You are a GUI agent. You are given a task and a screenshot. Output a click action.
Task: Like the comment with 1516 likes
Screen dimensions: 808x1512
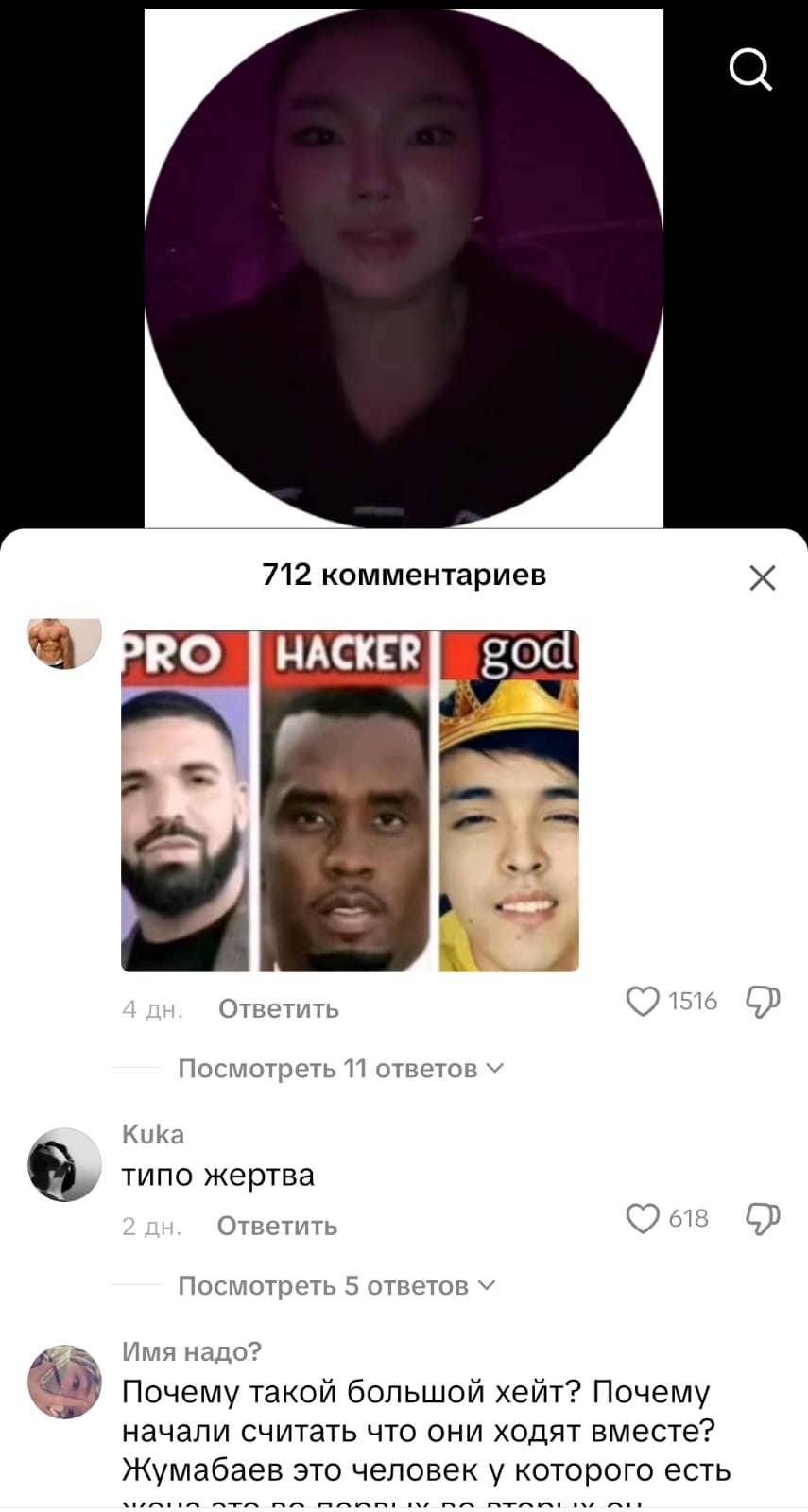pos(644,1001)
